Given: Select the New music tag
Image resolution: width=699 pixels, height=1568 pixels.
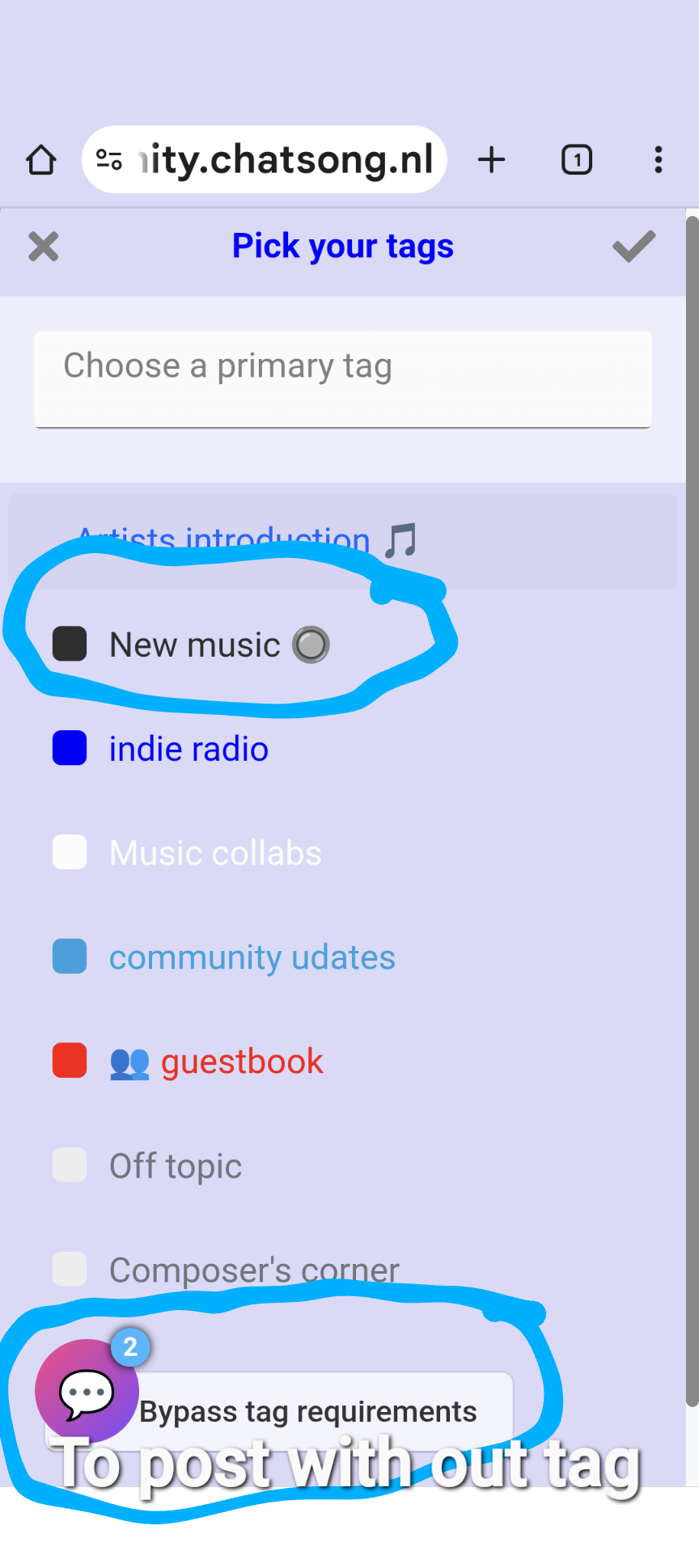Looking at the screenshot, I should coord(194,645).
